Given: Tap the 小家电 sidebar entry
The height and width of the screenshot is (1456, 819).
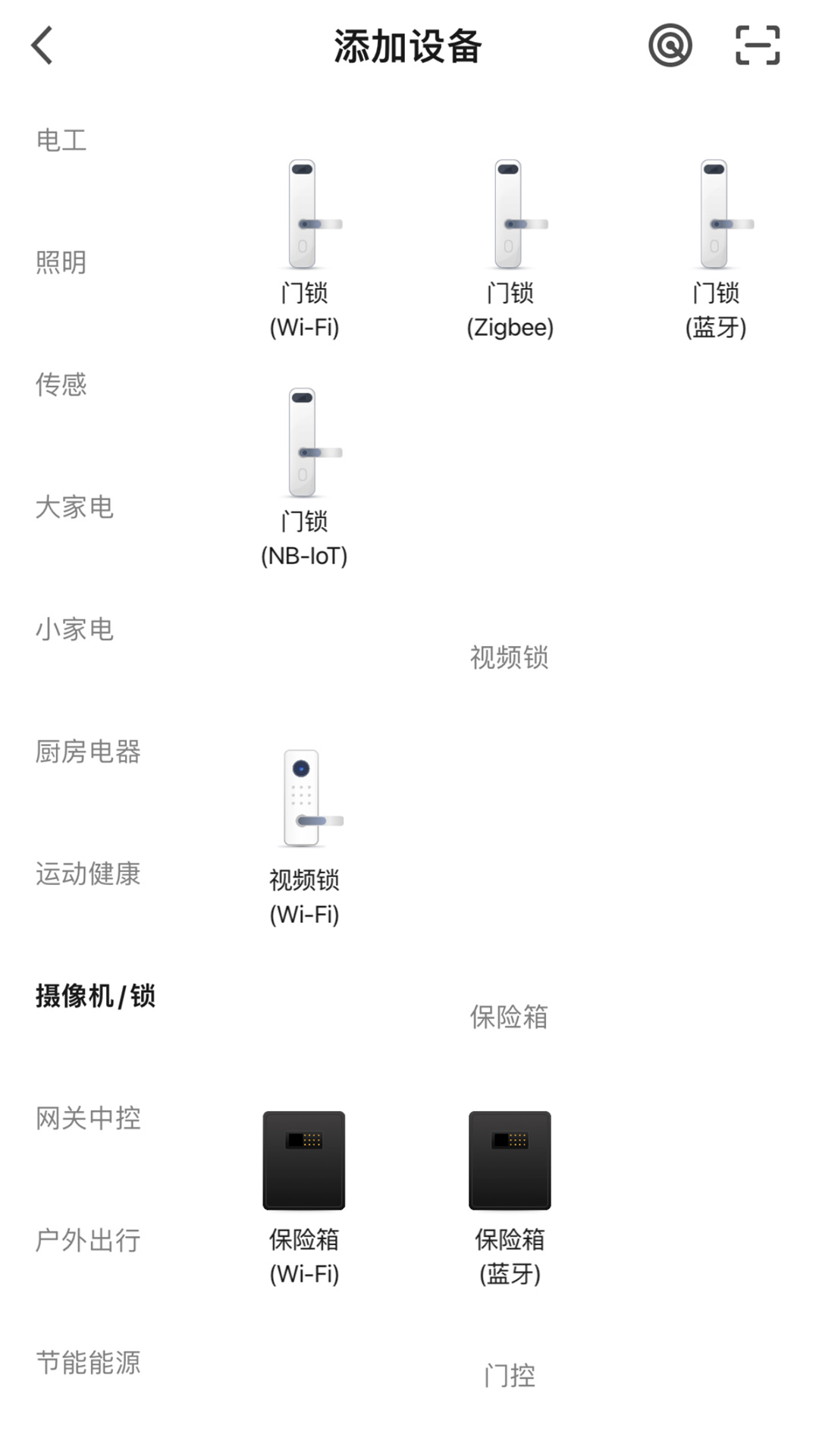Looking at the screenshot, I should click(74, 629).
